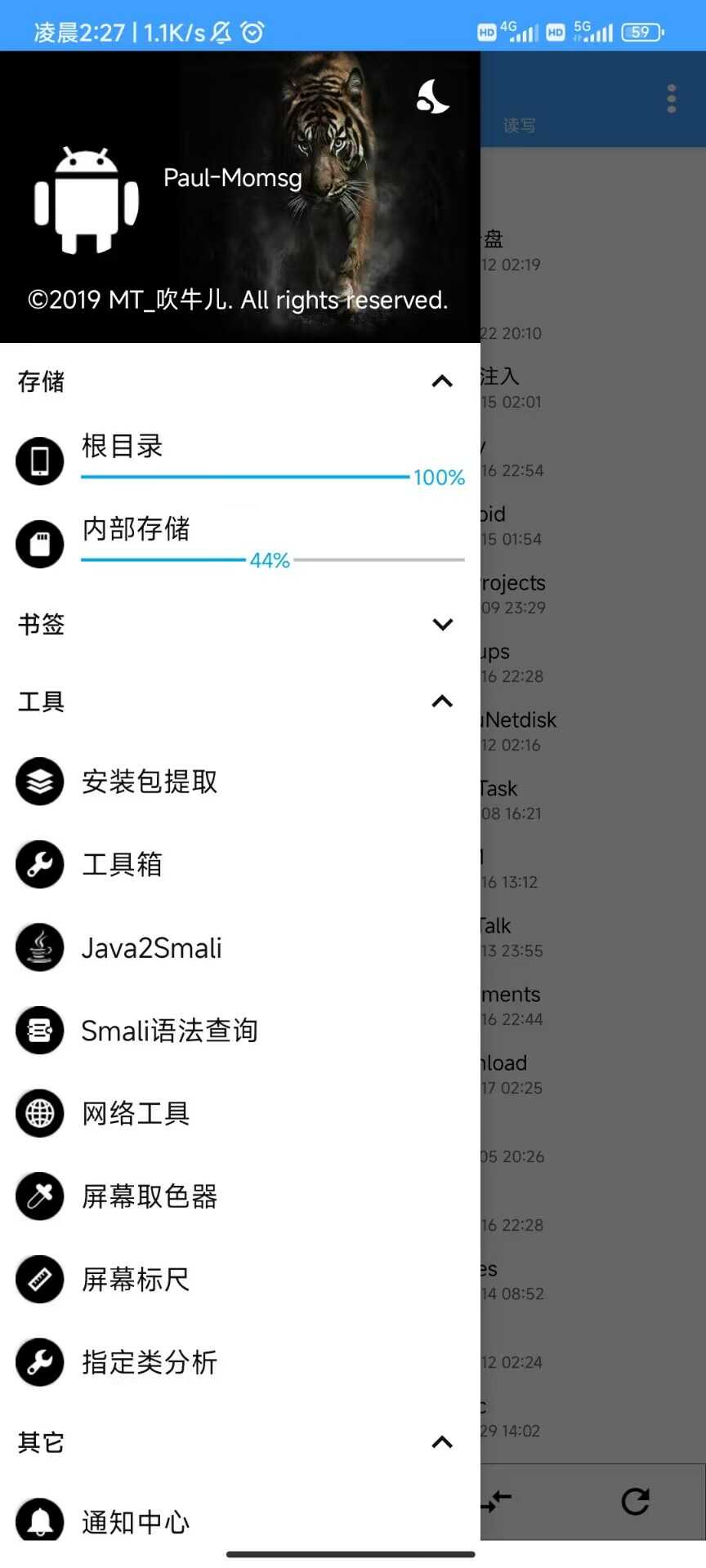Open the three-dot overflow menu

pyautogui.click(x=672, y=99)
